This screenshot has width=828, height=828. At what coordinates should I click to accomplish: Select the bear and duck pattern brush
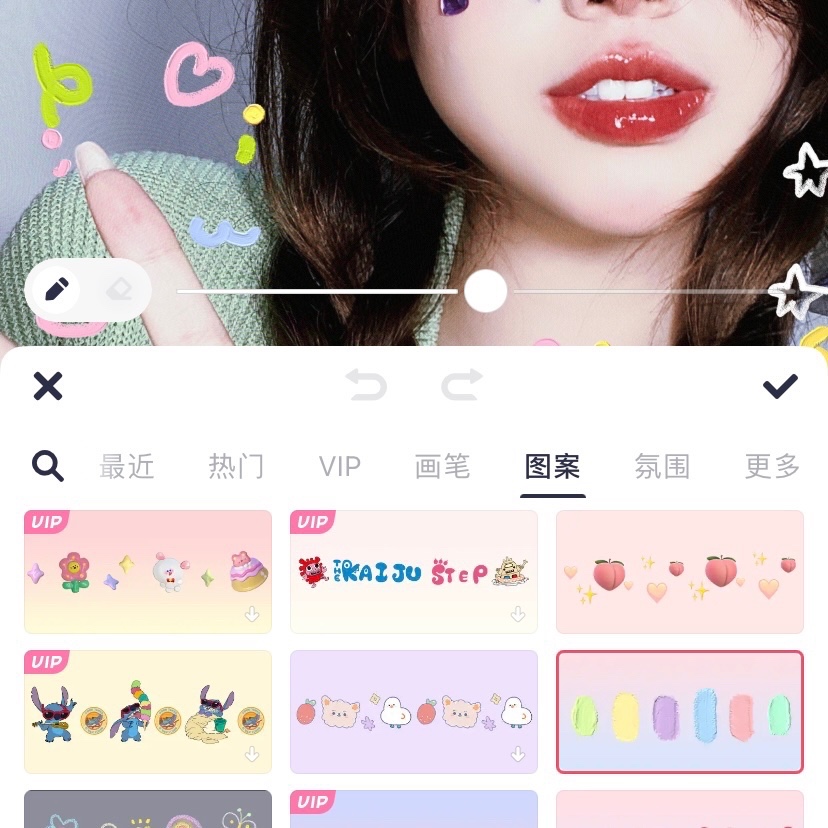point(414,712)
